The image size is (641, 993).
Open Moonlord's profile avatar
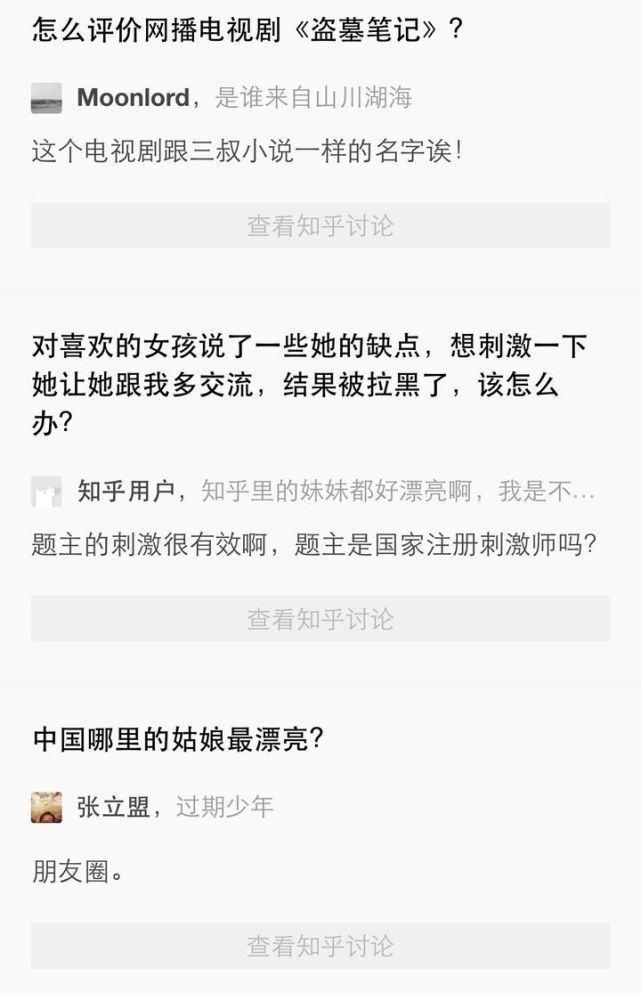coord(46,98)
